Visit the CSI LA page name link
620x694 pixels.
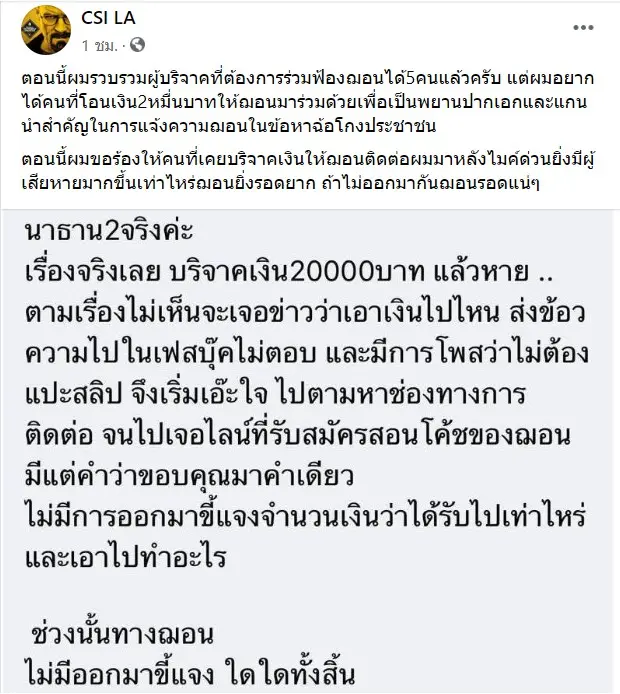(110, 22)
